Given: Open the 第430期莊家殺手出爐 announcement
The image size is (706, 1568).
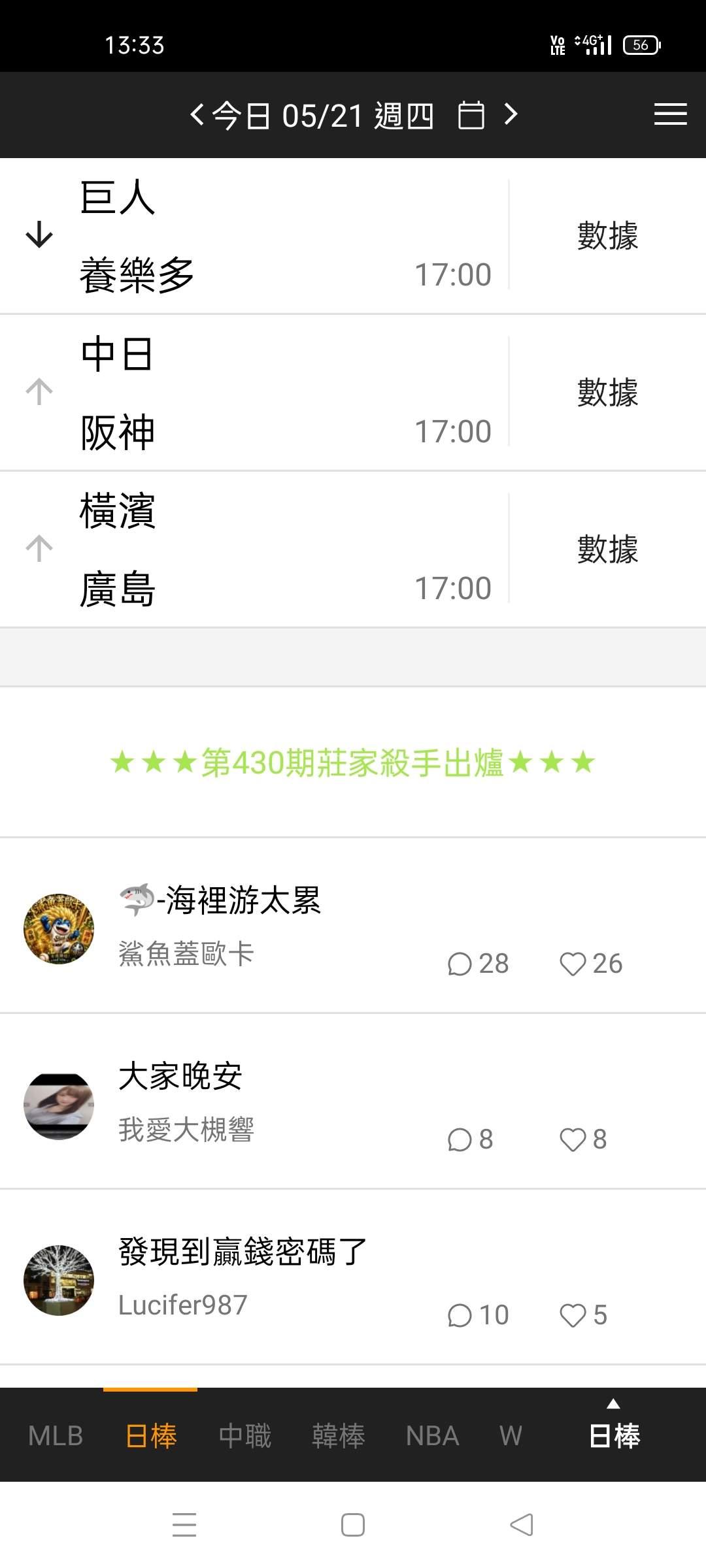Looking at the screenshot, I should (x=353, y=762).
